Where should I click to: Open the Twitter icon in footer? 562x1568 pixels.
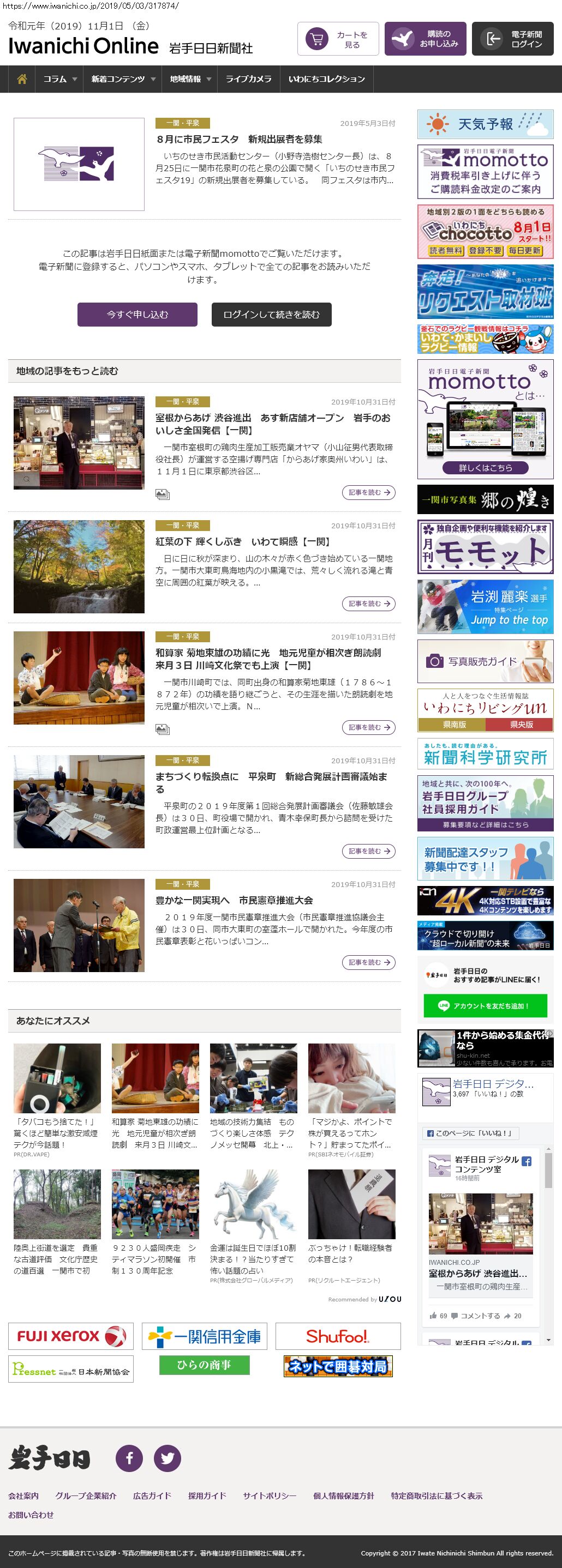pos(167,1458)
